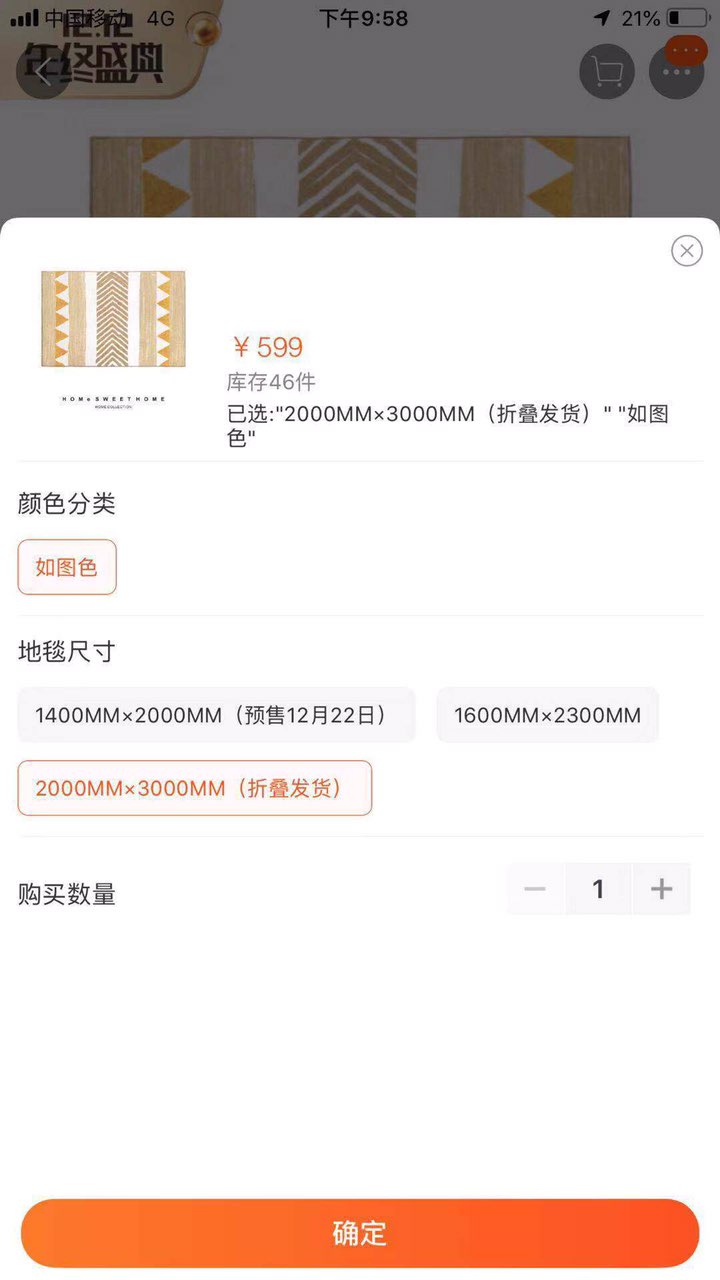Decrease purchase quantity with minus
The height and width of the screenshot is (1280, 720).
point(535,889)
